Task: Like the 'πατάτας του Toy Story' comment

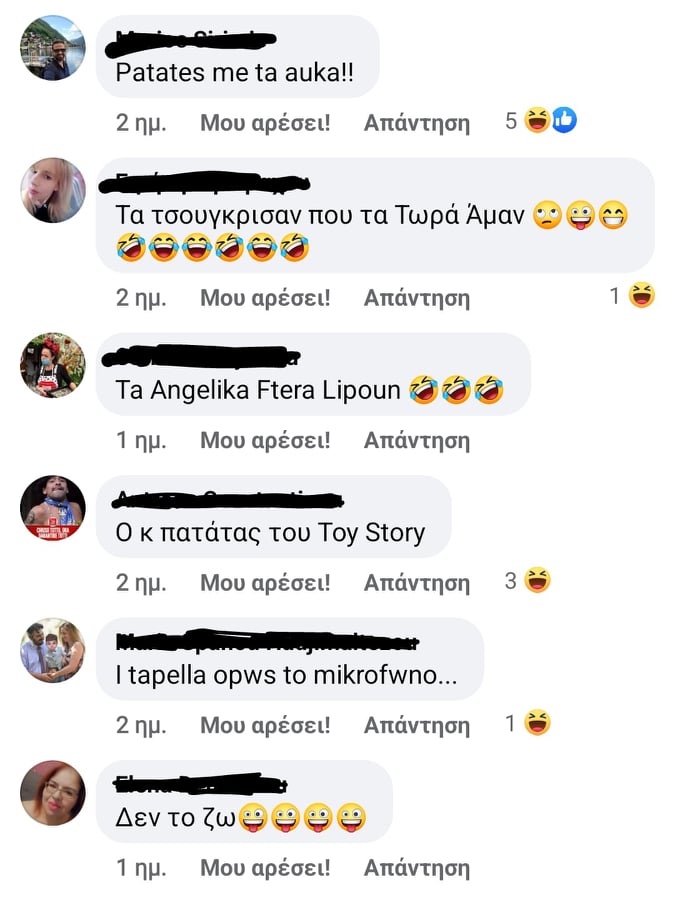Action: [x=265, y=582]
